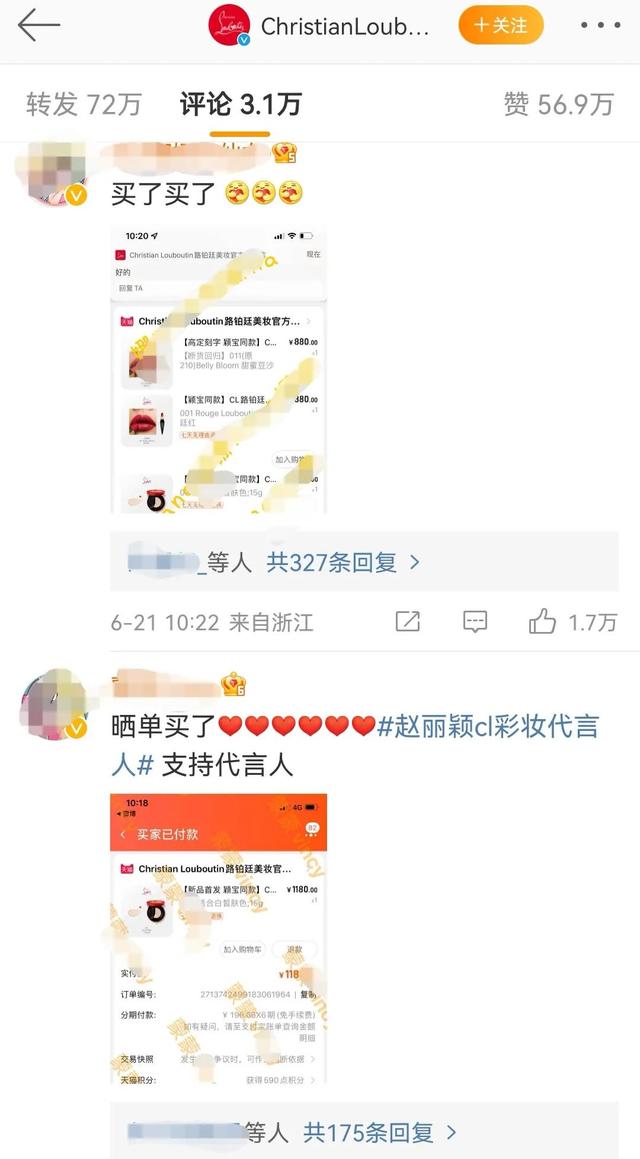Open the #赵丽颖cl彩妆代言人# hashtag
640x1159 pixels.
click(488, 726)
